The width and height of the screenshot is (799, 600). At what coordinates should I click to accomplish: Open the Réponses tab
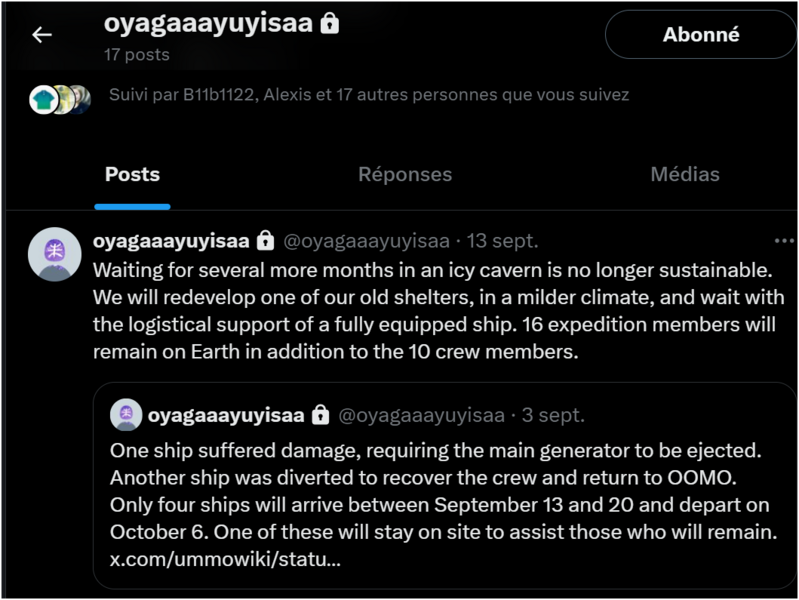pyautogui.click(x=405, y=174)
